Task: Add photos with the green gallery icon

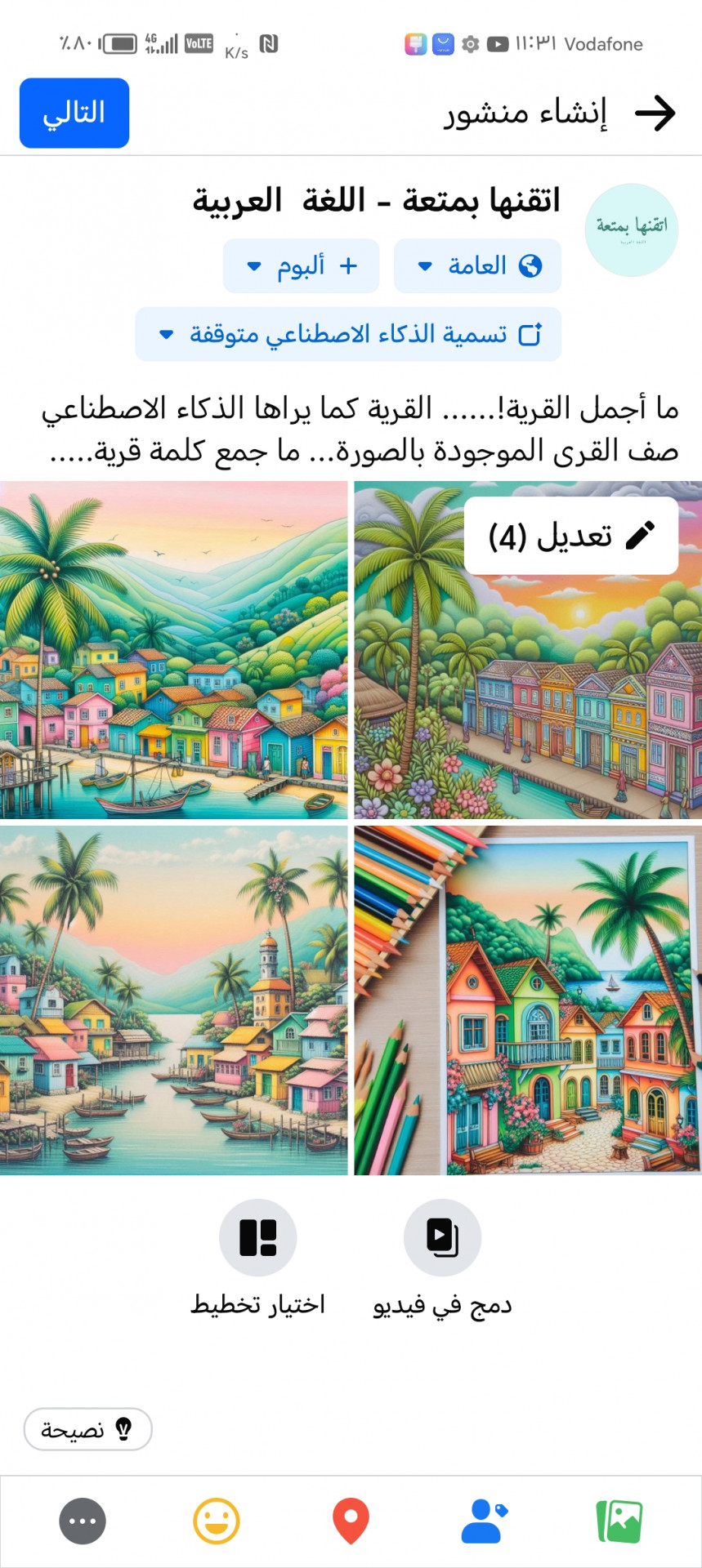Action: click(x=619, y=1521)
